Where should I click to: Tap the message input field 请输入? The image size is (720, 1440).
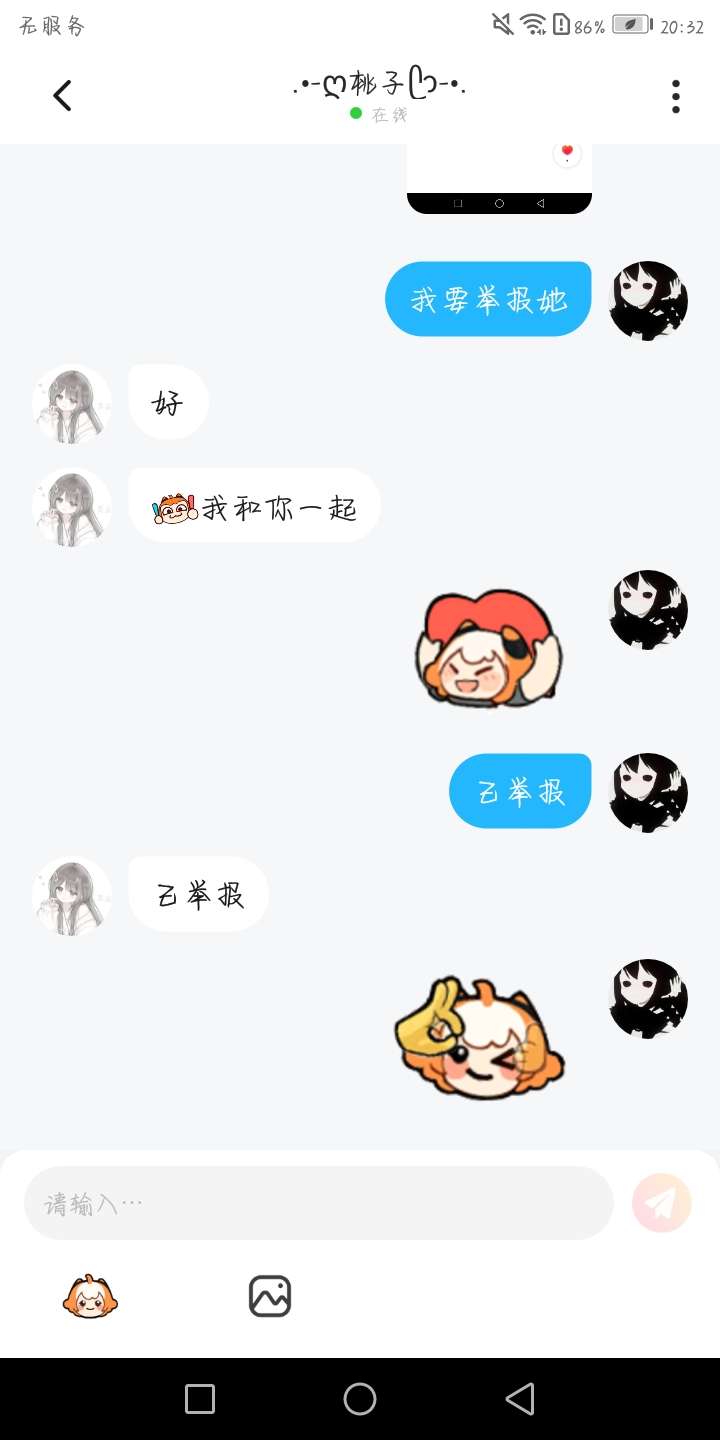pyautogui.click(x=318, y=1203)
